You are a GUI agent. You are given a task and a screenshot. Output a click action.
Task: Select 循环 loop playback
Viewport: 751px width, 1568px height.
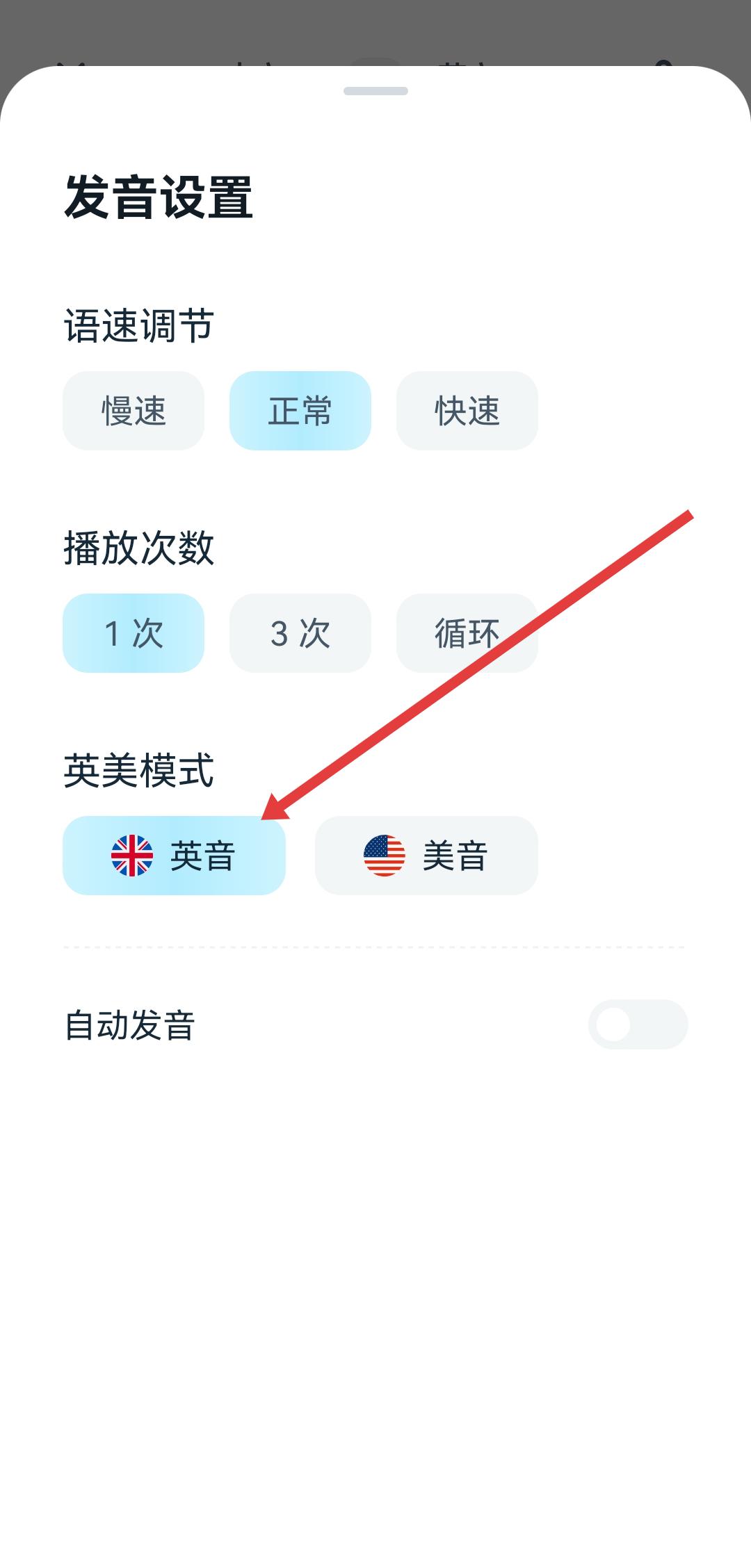coord(467,633)
